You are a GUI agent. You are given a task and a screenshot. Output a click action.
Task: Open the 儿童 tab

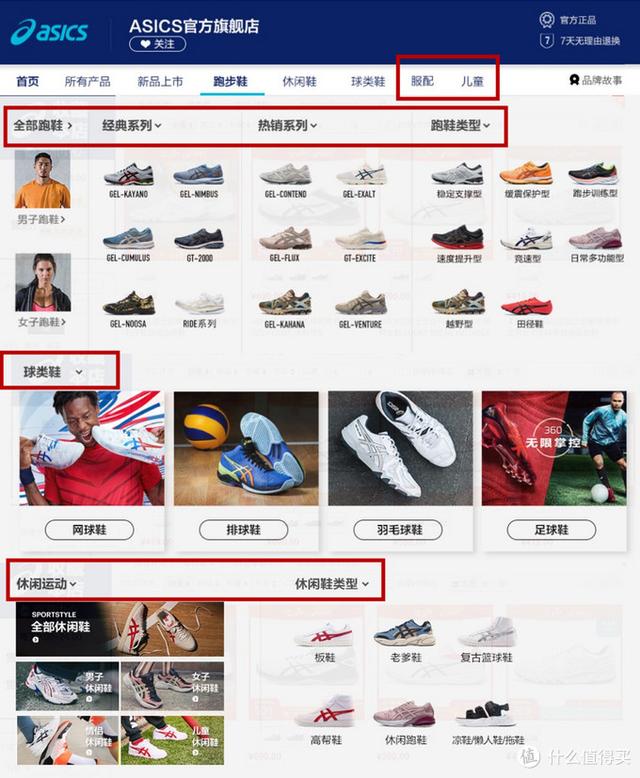(472, 81)
